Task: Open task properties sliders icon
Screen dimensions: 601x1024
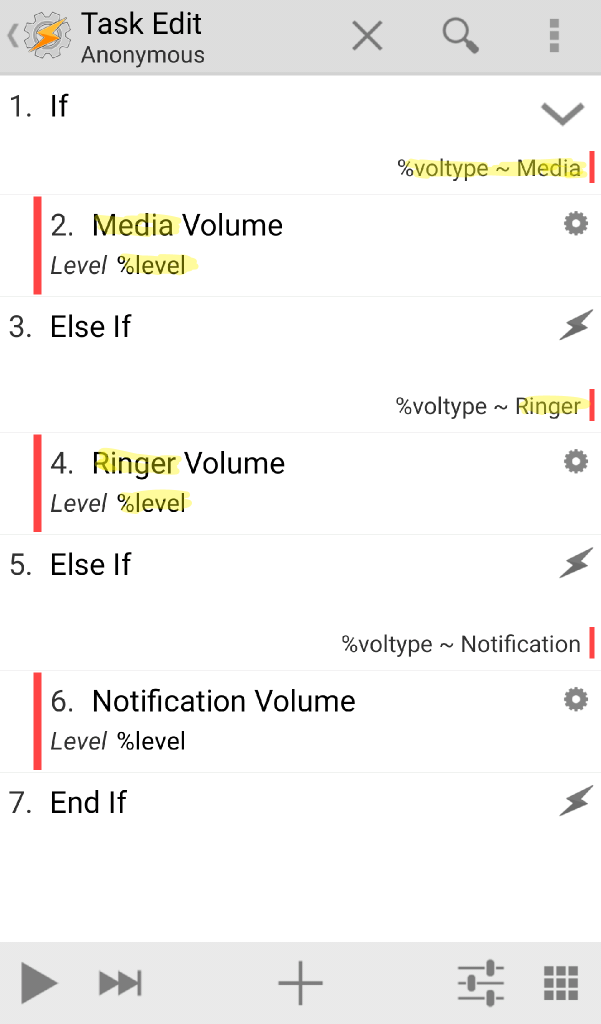Action: point(481,982)
